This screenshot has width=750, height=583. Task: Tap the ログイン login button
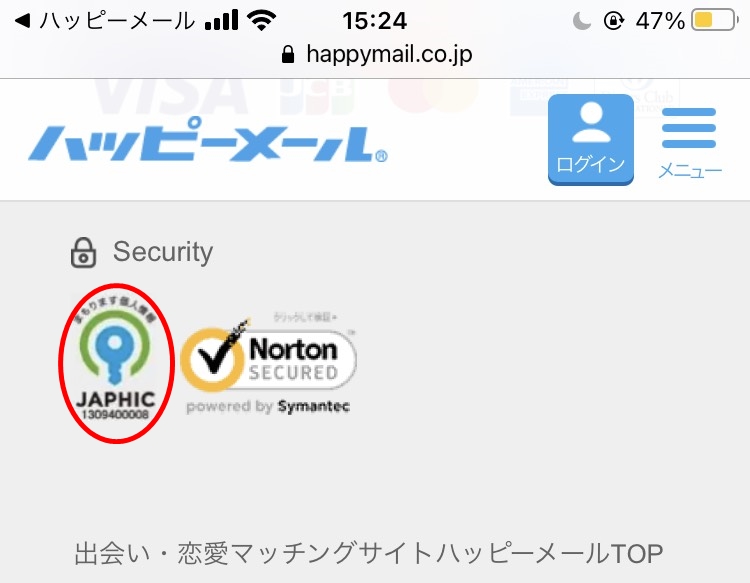590,140
